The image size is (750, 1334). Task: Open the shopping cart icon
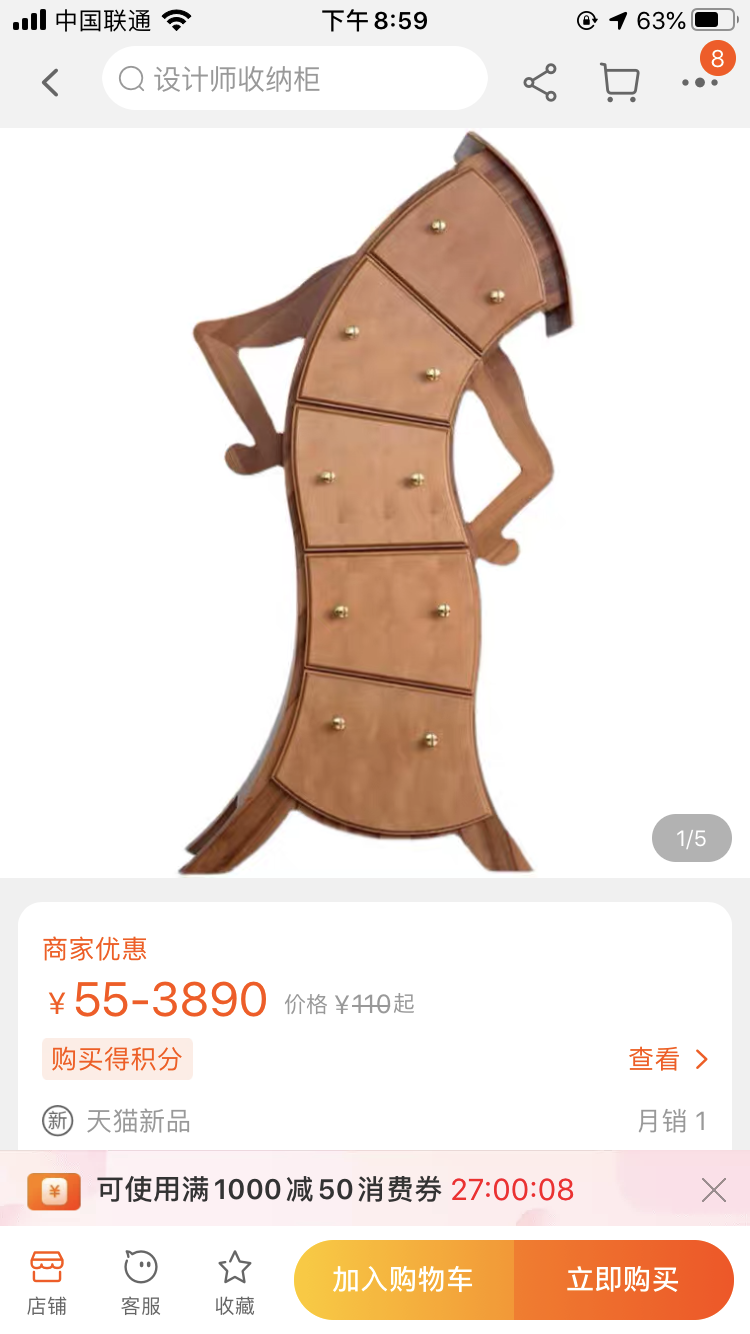(x=620, y=82)
